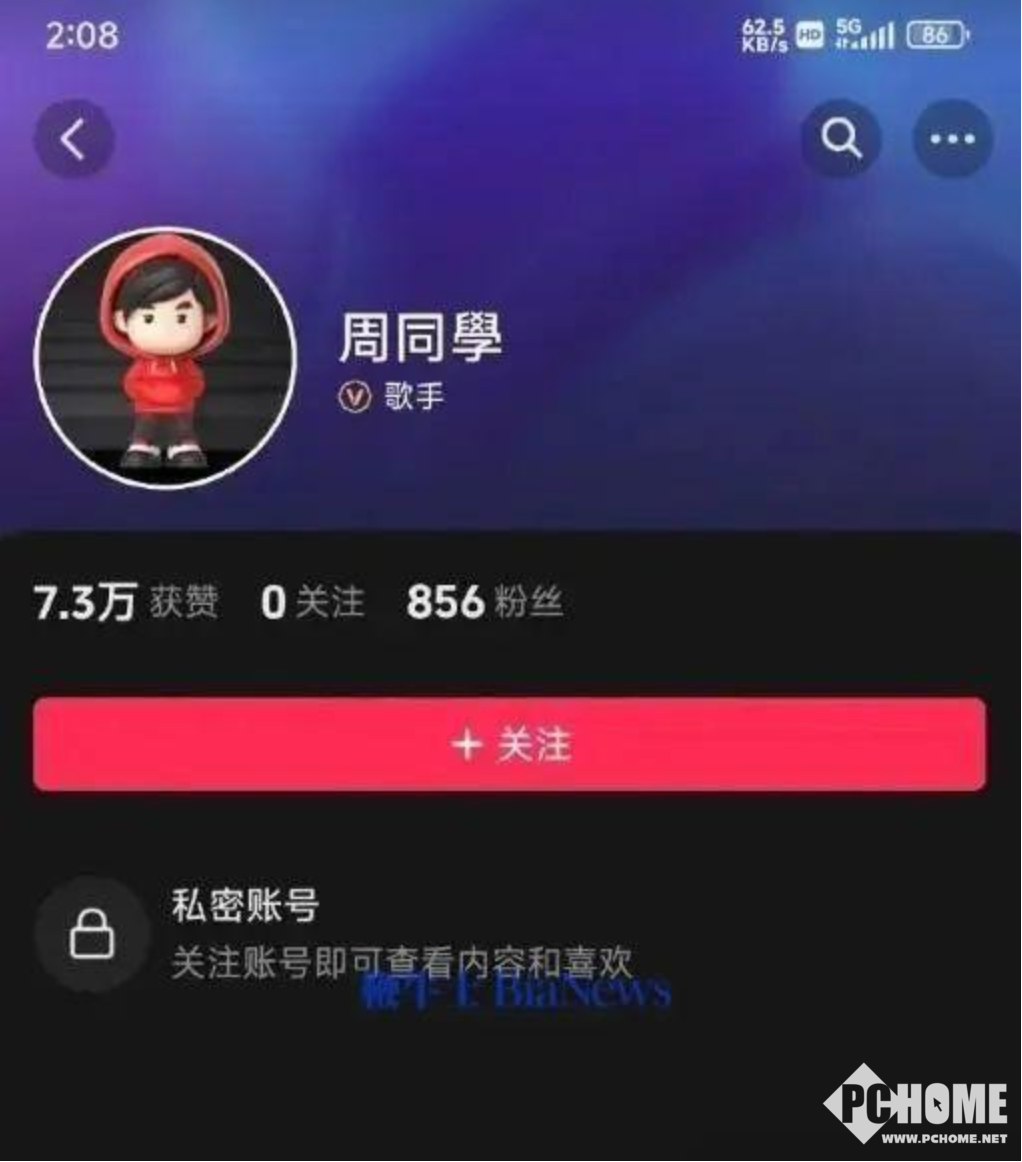Open the three-dot overflow menu
Screen dimensions: 1022x1162
coord(952,139)
